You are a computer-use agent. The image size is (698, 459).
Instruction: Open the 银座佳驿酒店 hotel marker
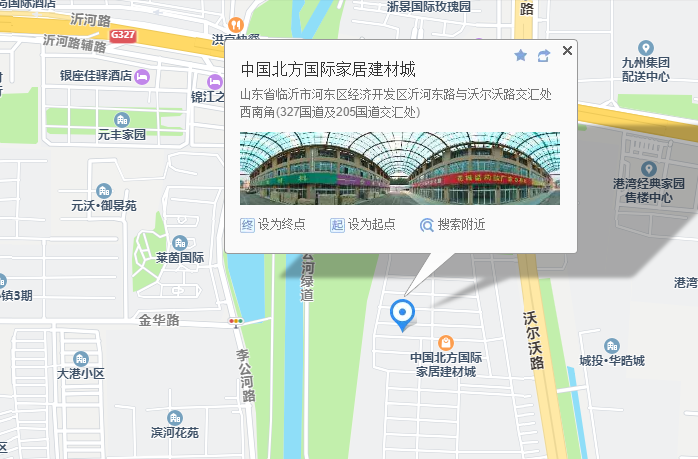[x=142, y=76]
